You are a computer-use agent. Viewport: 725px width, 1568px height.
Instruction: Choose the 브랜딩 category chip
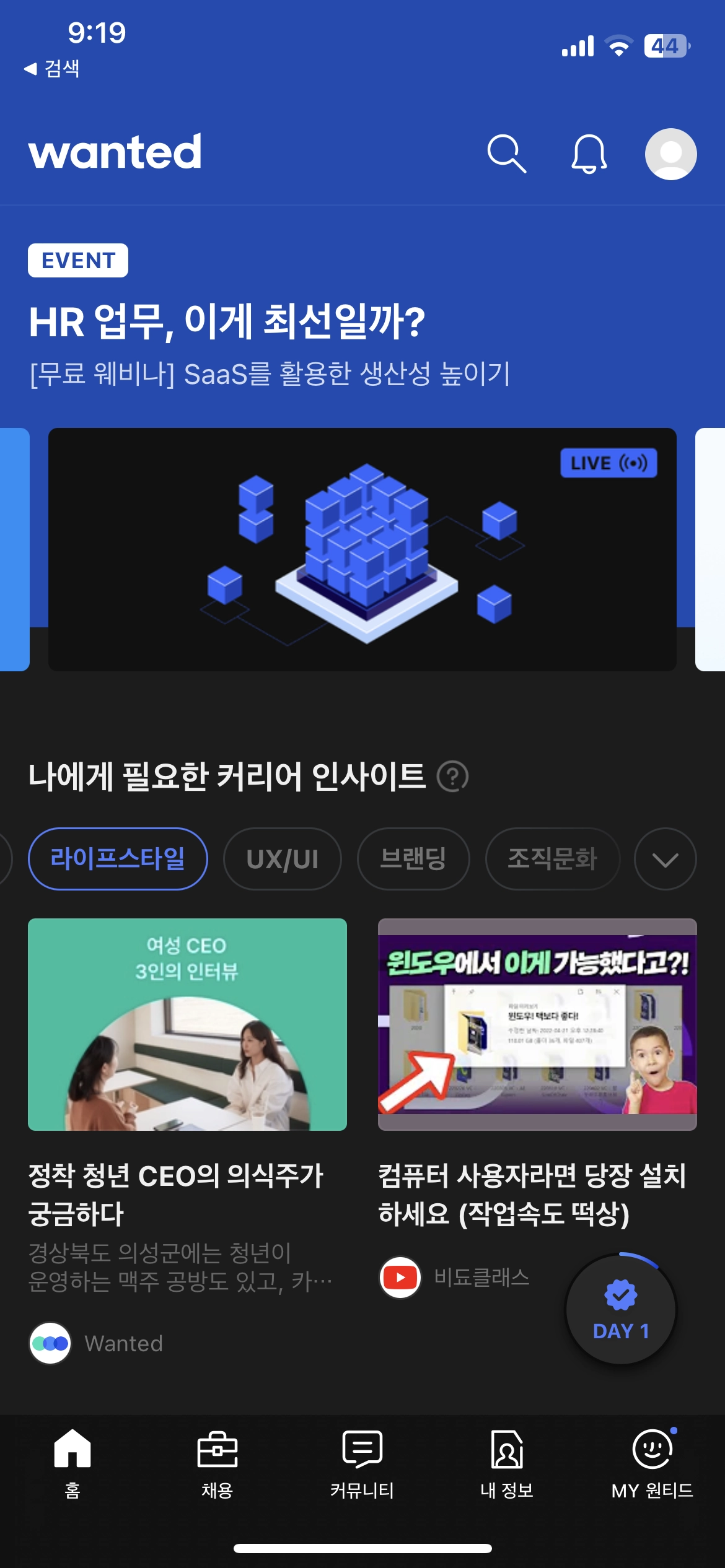(x=413, y=859)
